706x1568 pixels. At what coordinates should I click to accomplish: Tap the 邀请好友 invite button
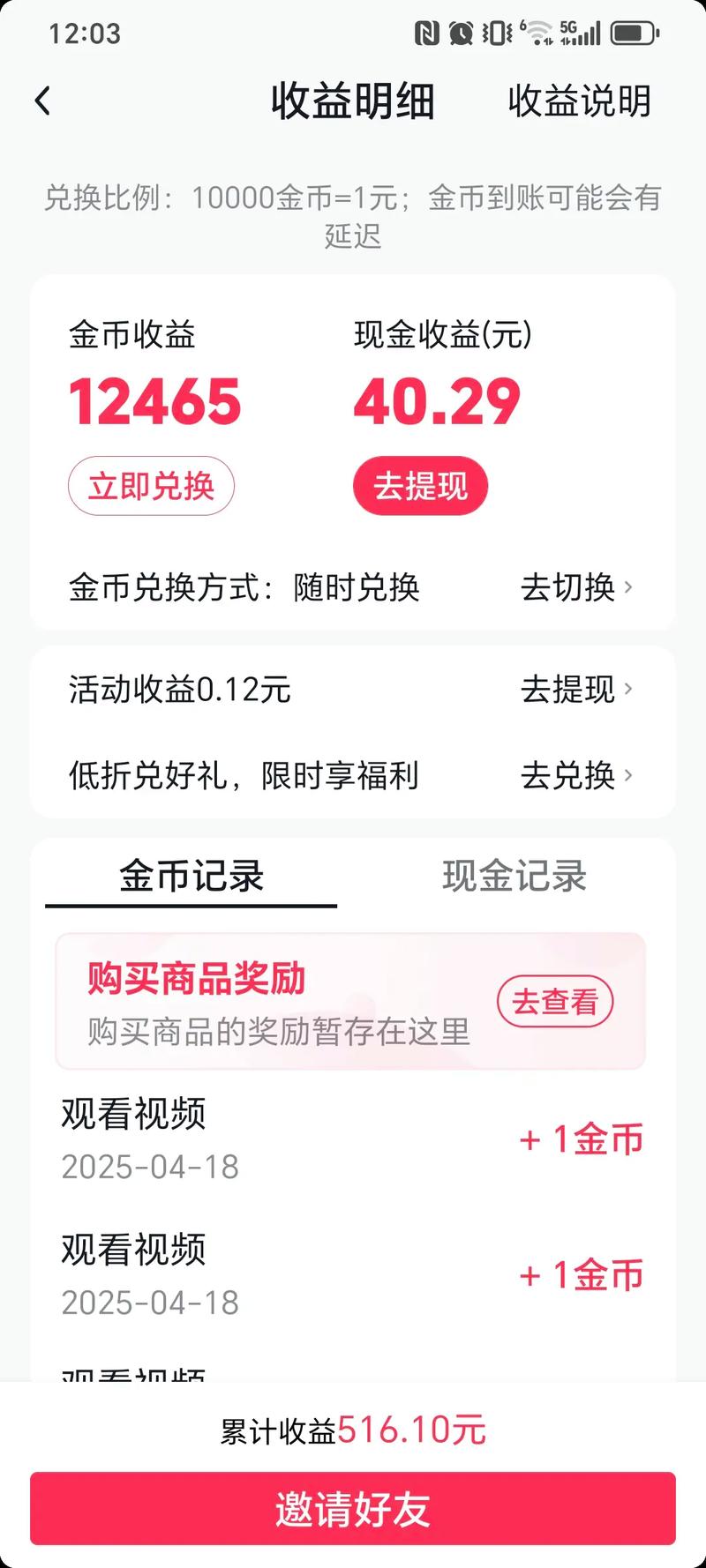353,1509
